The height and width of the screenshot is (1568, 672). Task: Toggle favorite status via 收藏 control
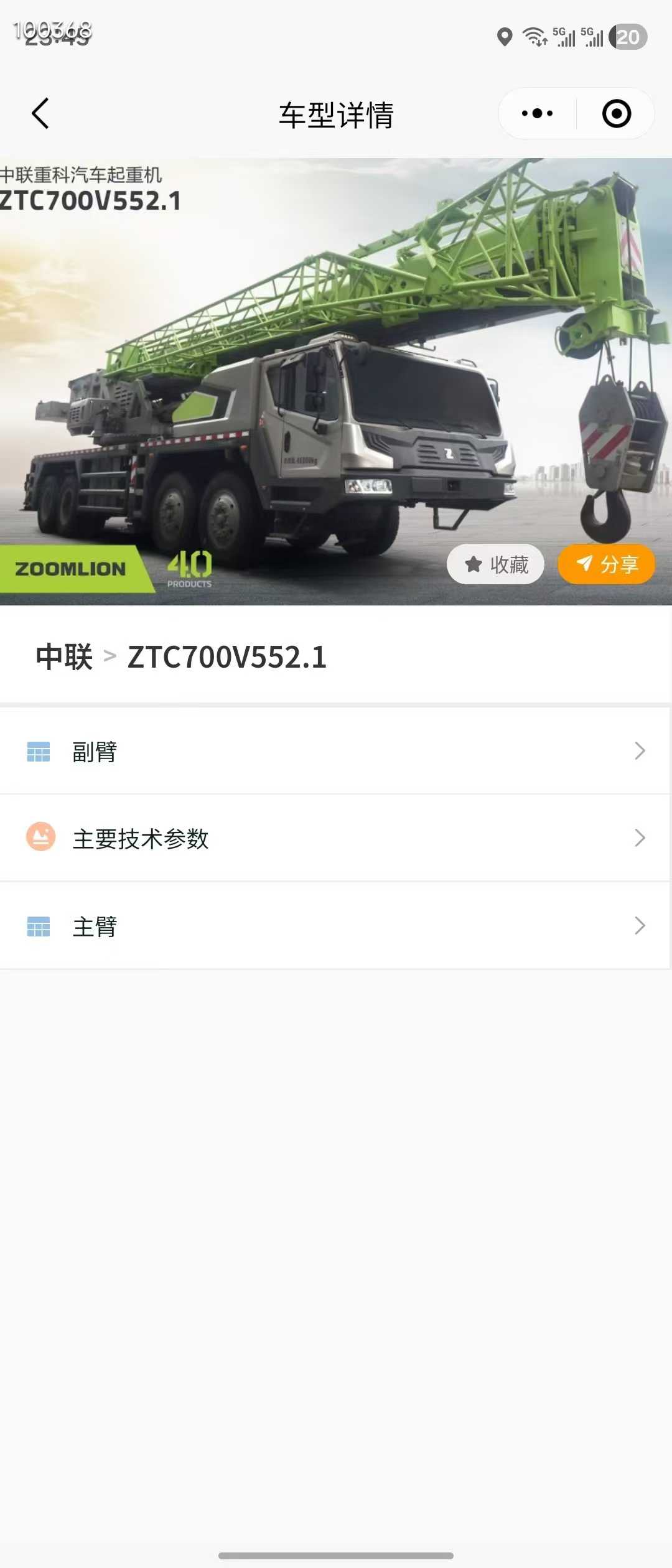pos(495,564)
